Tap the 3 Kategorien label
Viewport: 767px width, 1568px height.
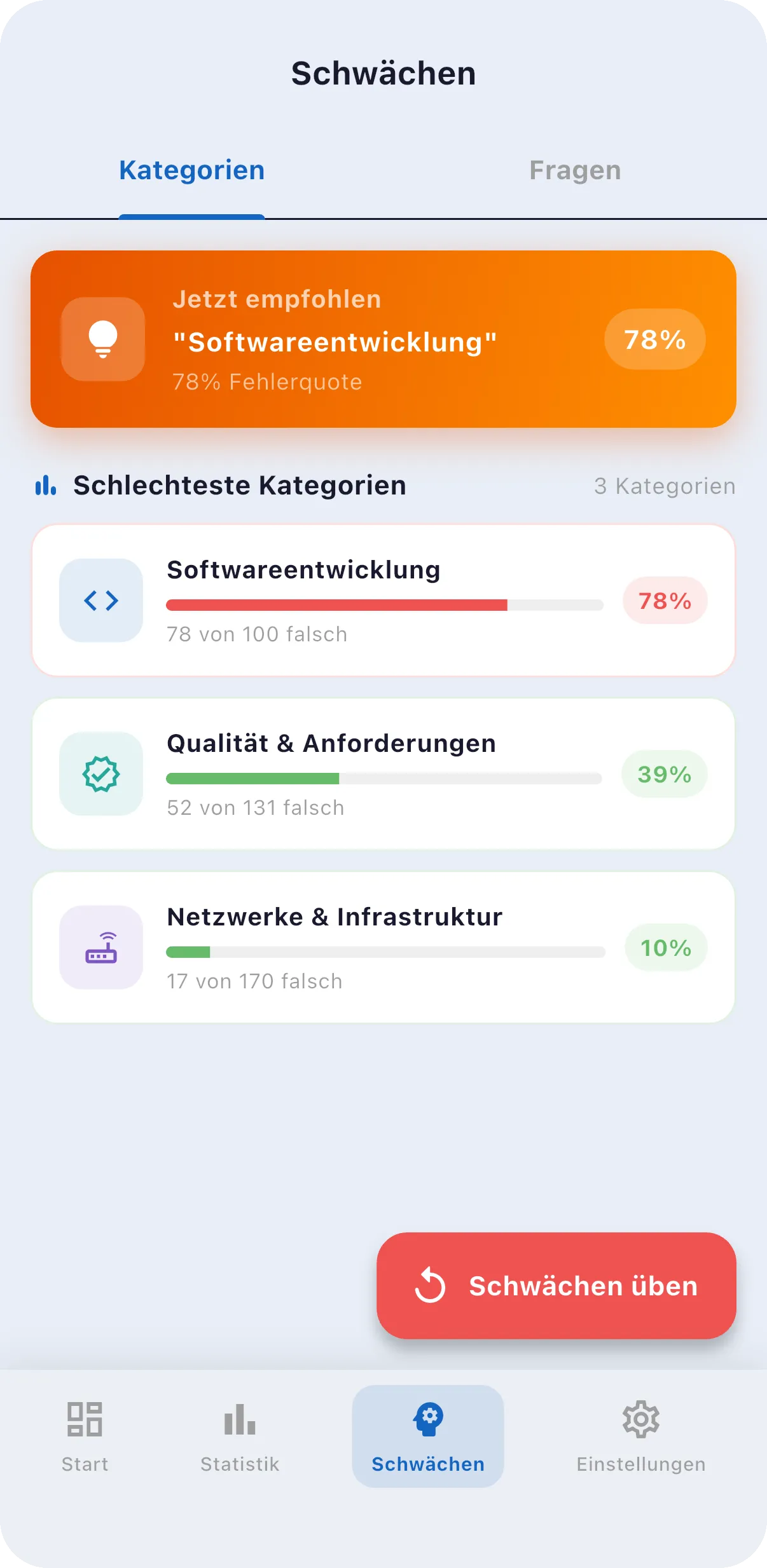point(665,485)
